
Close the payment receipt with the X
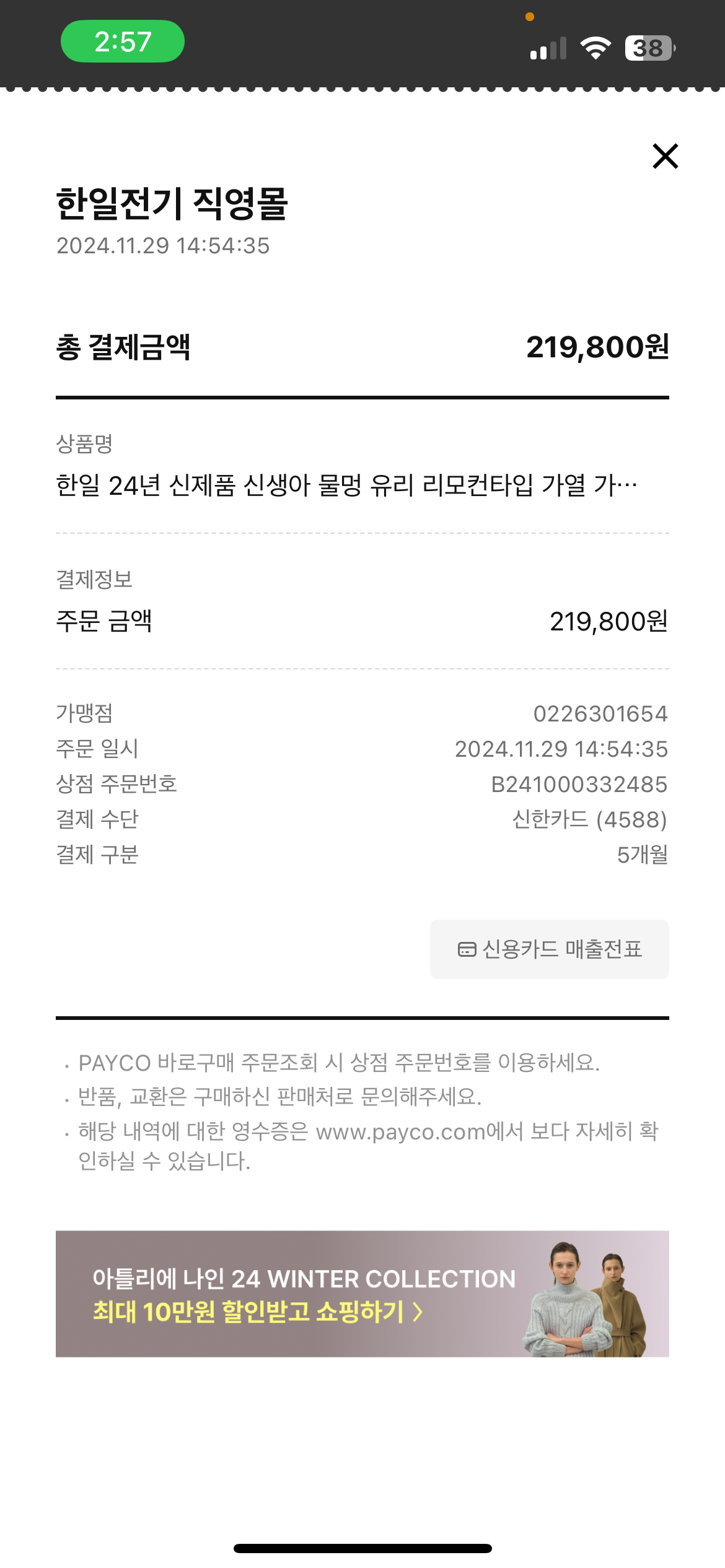(666, 156)
